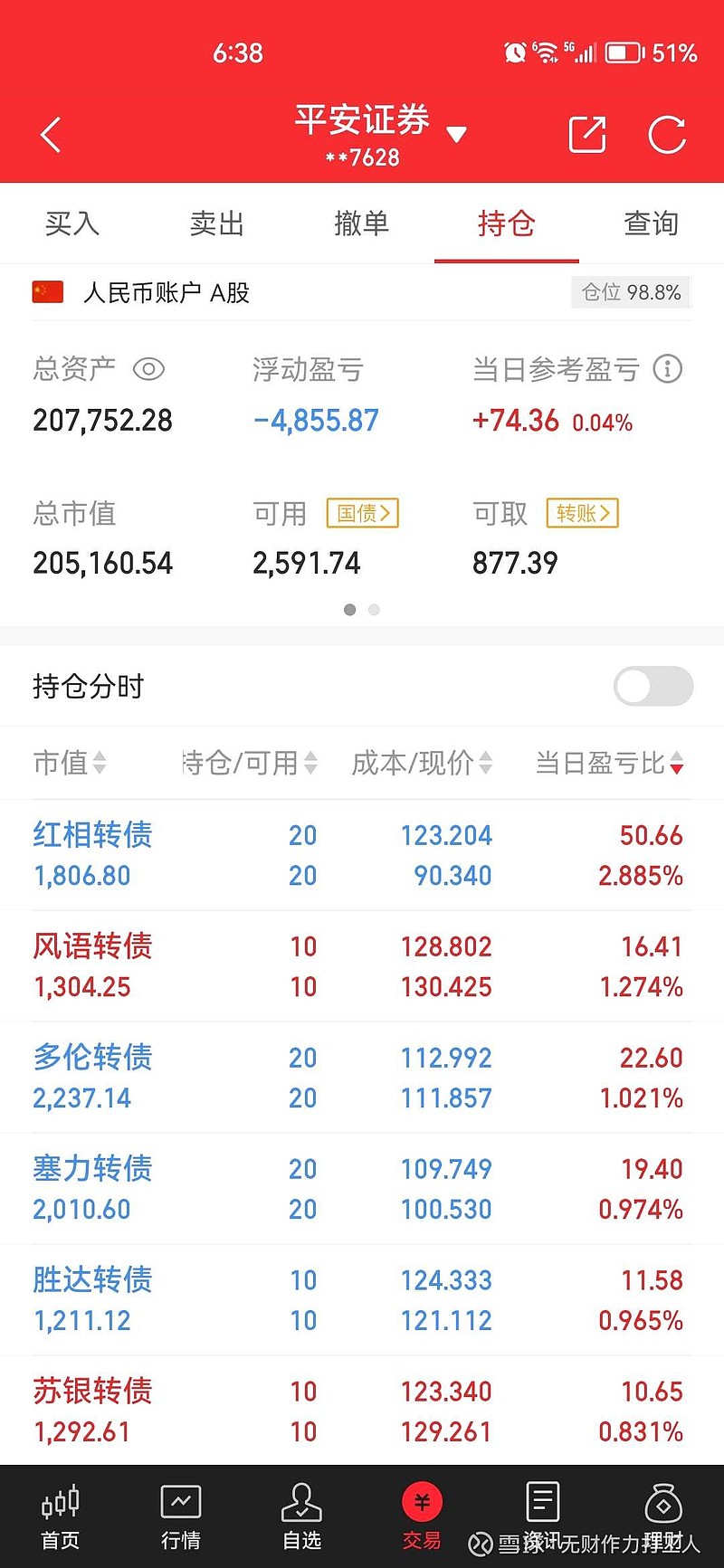
Task: Open the 撤单 tab
Action: (362, 223)
